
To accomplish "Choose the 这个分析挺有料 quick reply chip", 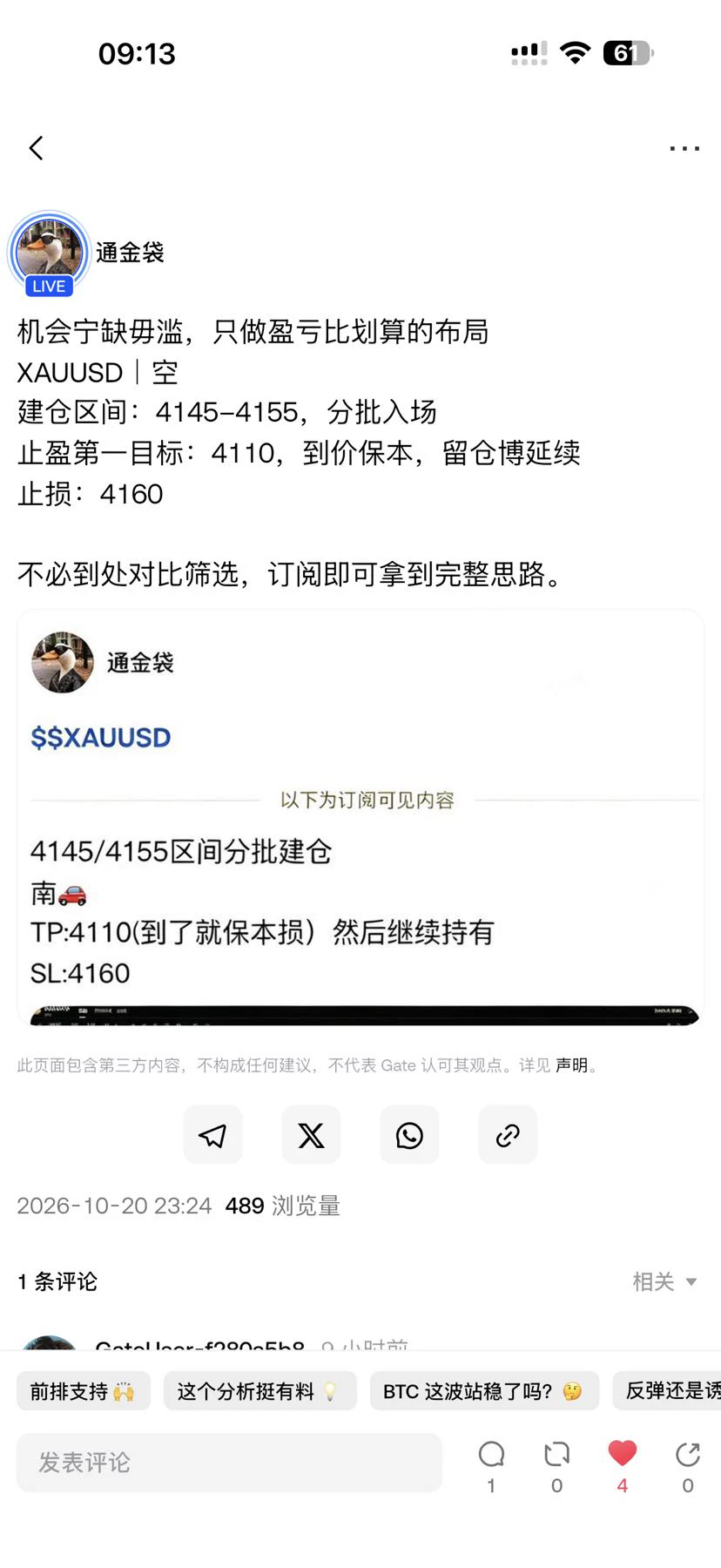I will tap(259, 1391).
